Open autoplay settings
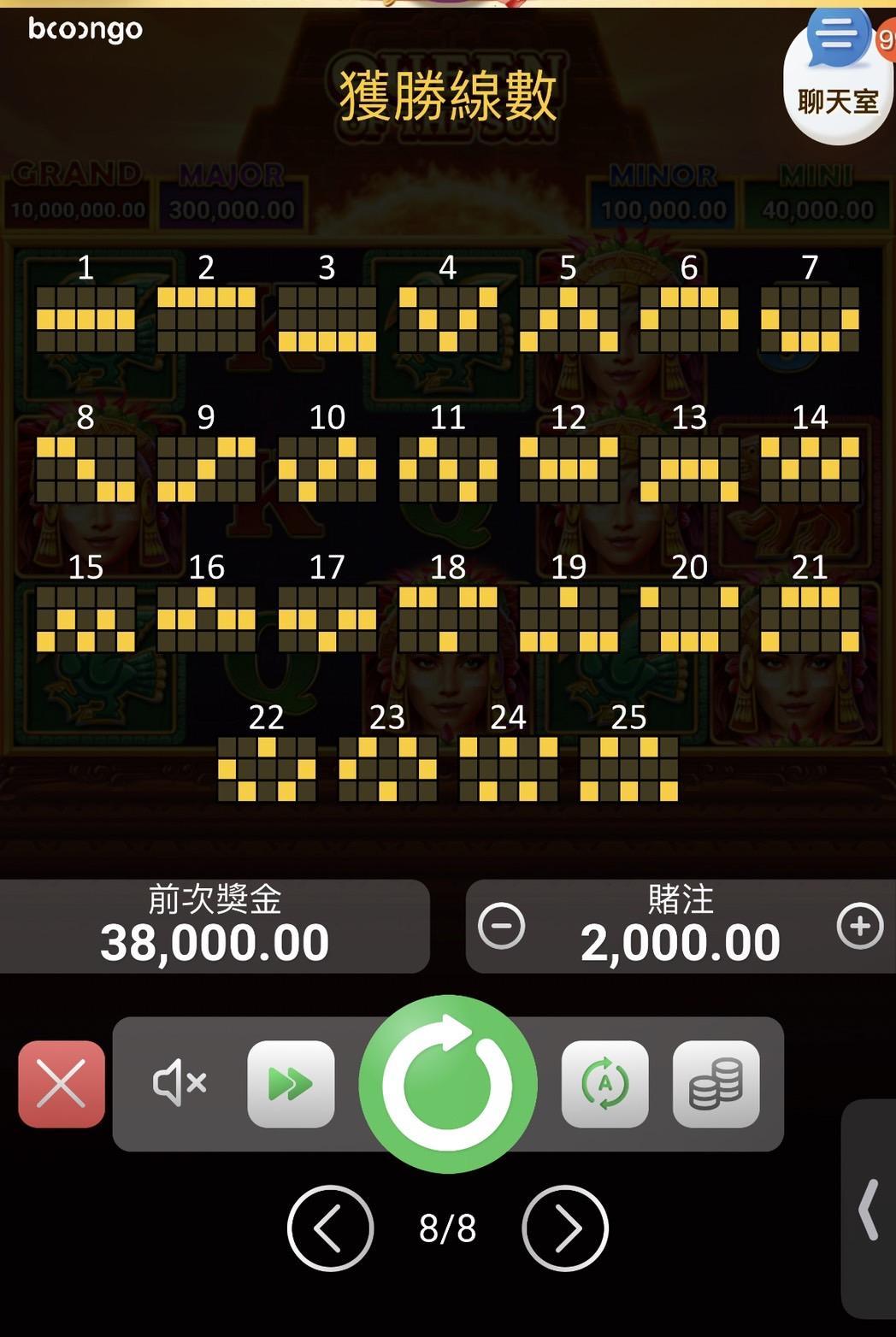 tap(604, 1084)
